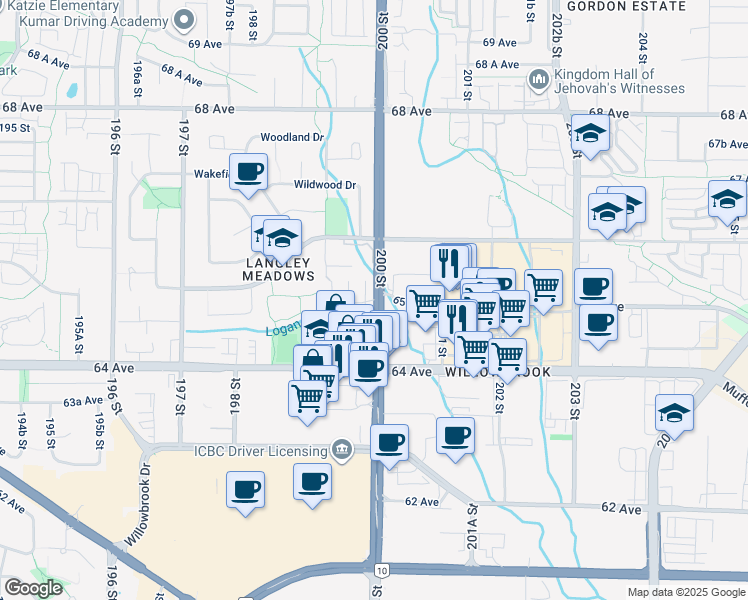Tap the lowest shopping-cart marker below 64 Ave
Viewport: 748px width, 600px height.
coord(308,403)
